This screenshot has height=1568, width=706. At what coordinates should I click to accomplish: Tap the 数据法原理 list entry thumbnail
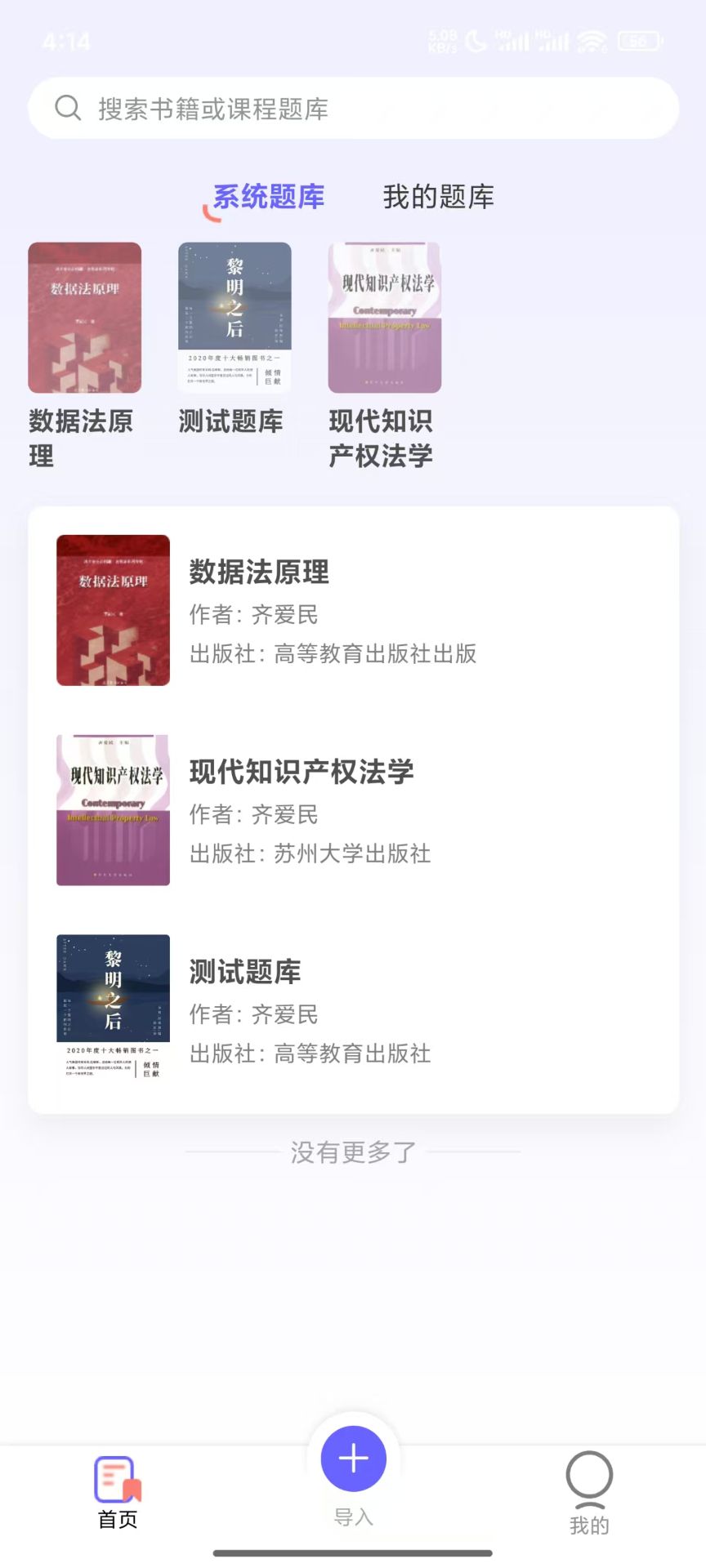click(112, 610)
